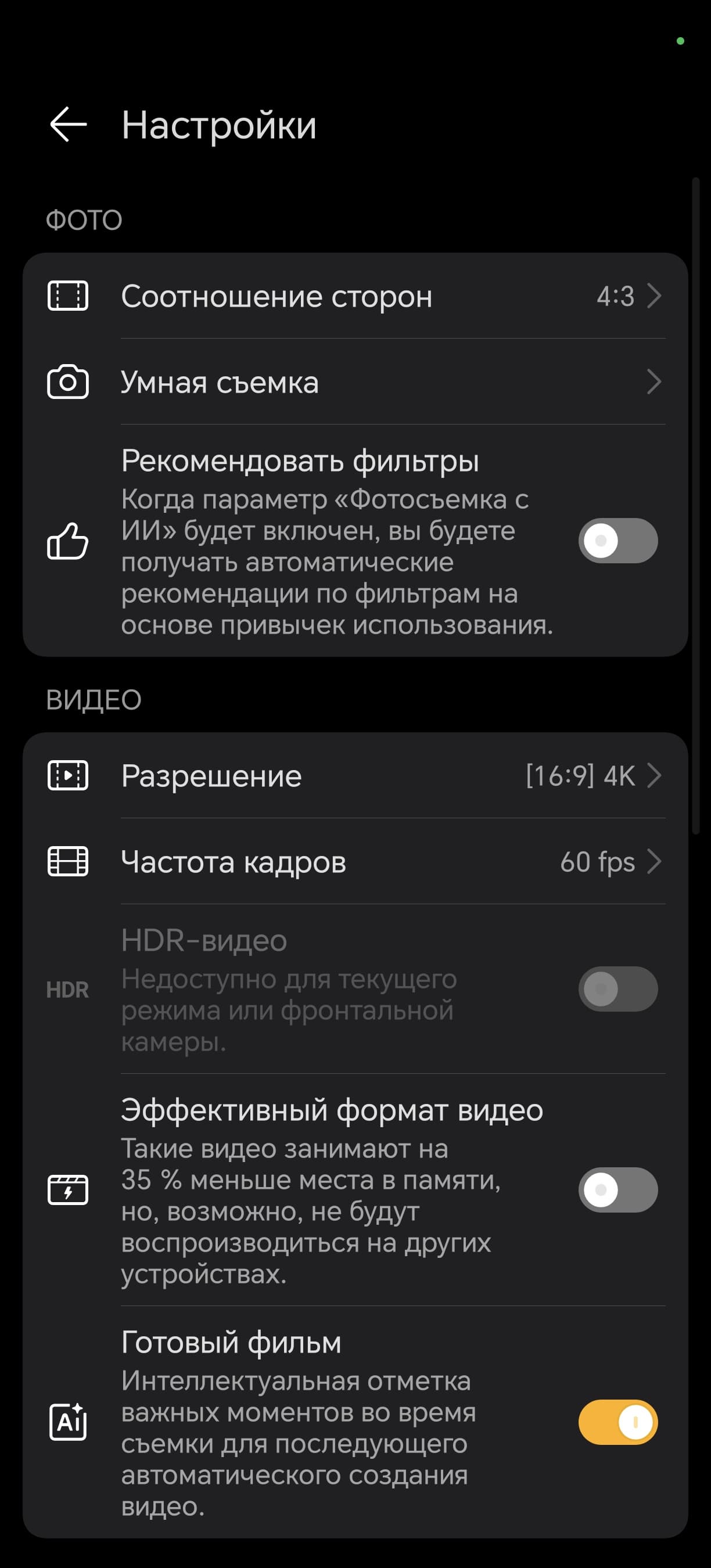Open Частота кадров setting
711x1568 pixels.
point(355,862)
